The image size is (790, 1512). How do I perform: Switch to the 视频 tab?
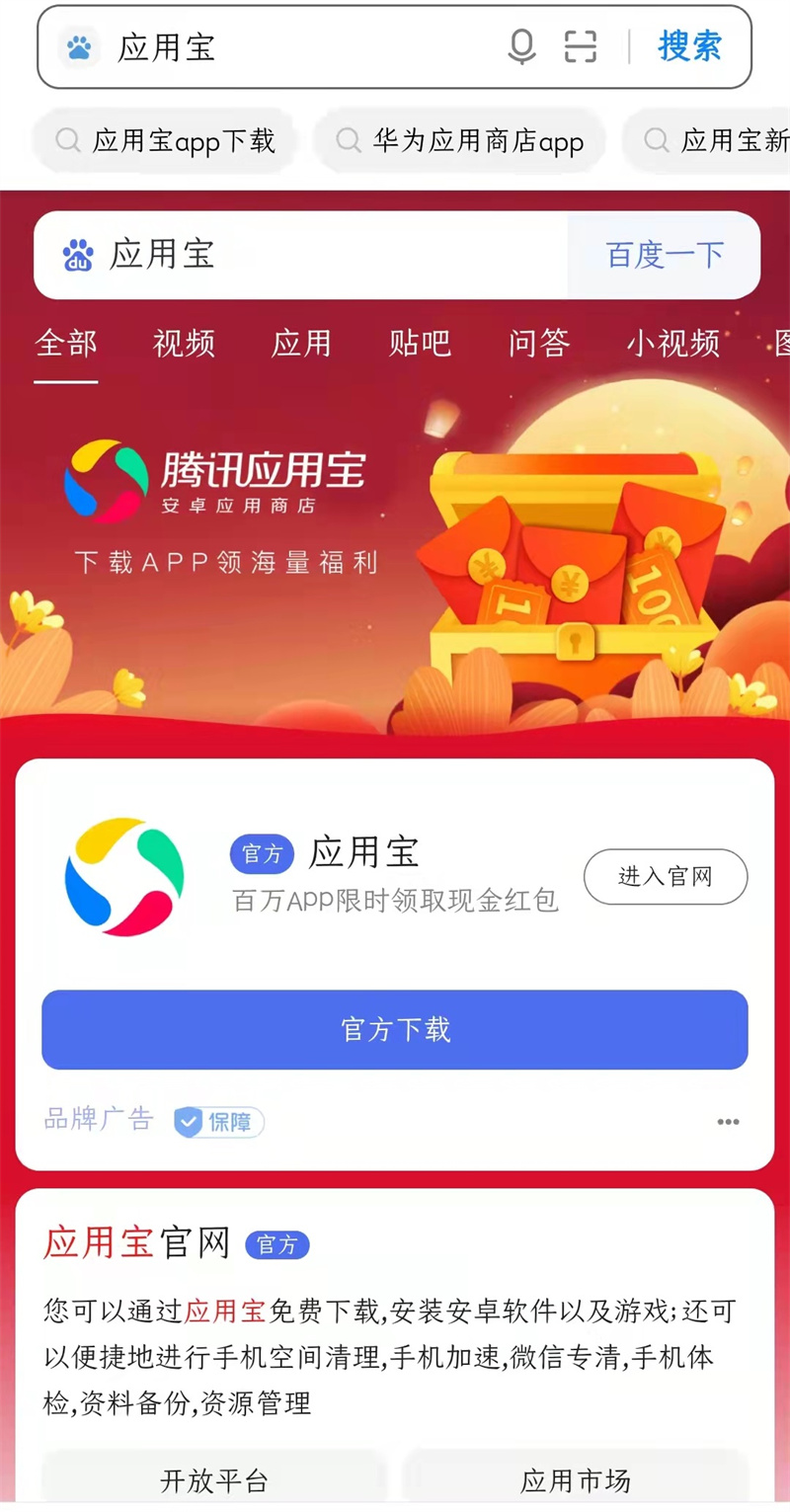click(184, 344)
